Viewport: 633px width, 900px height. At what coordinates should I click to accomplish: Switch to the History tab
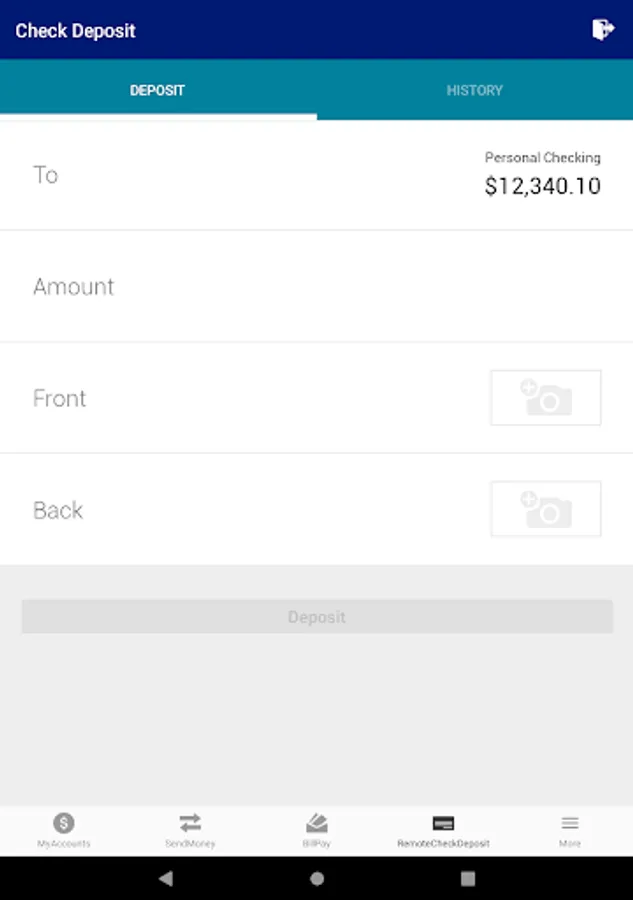(475, 90)
